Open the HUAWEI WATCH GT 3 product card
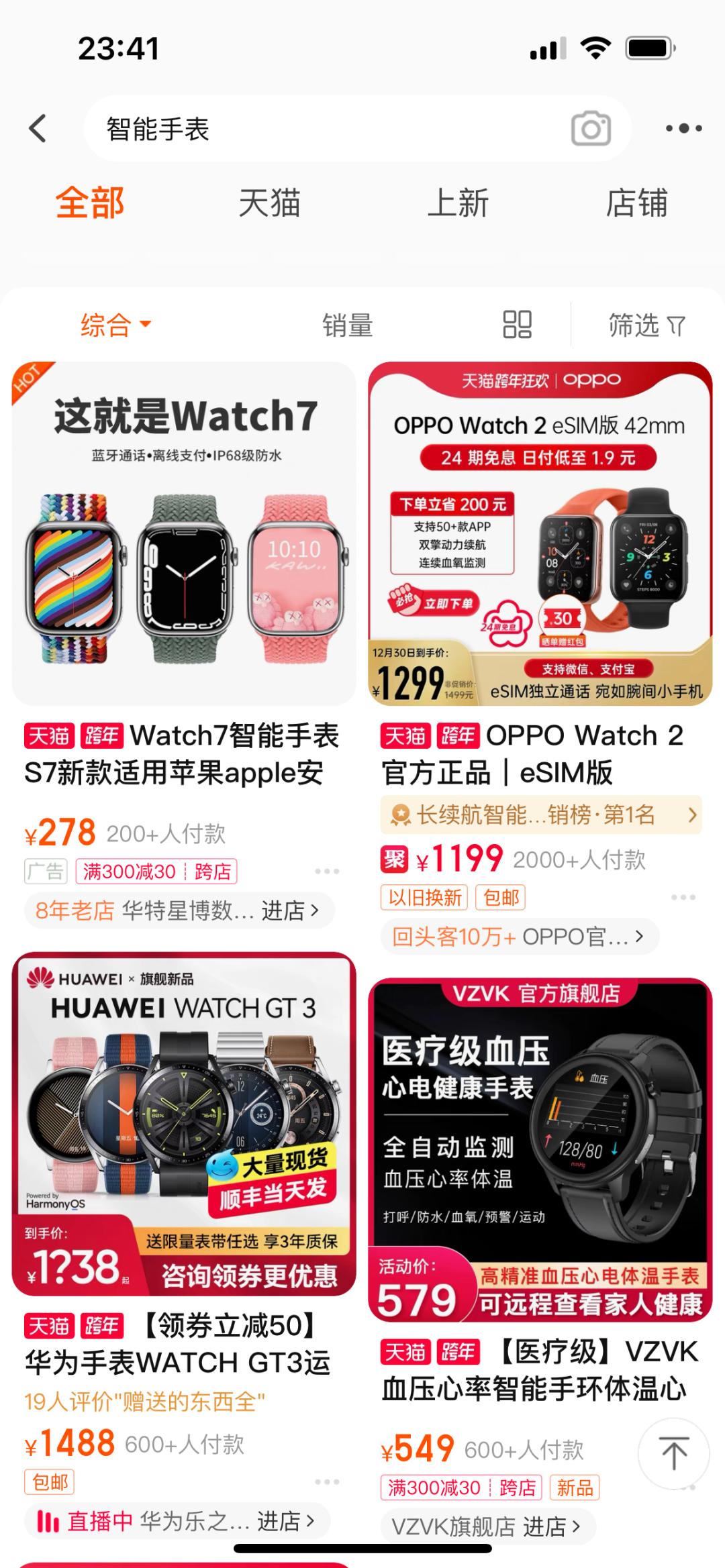This screenshot has width=725, height=1568. click(x=183, y=1124)
